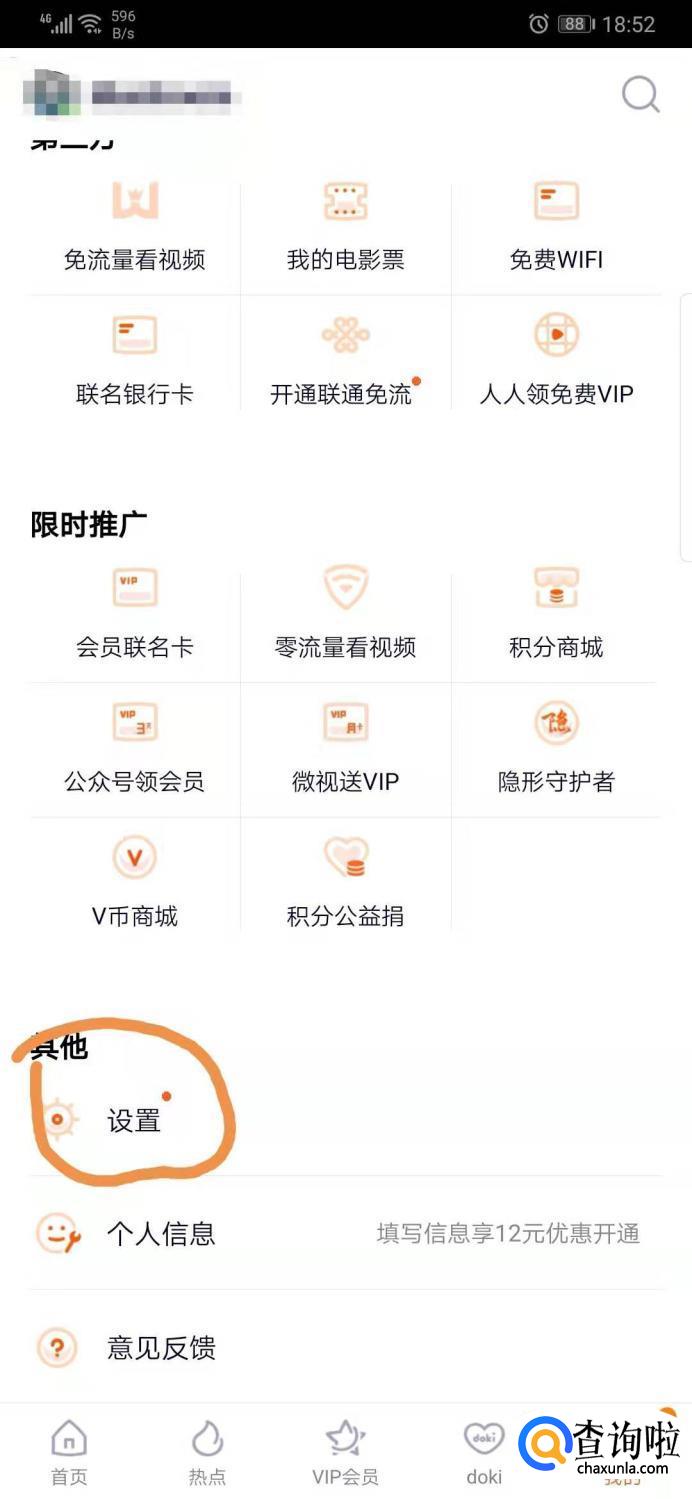Open 会员联名卡
The height and width of the screenshot is (1499, 692).
point(135,615)
